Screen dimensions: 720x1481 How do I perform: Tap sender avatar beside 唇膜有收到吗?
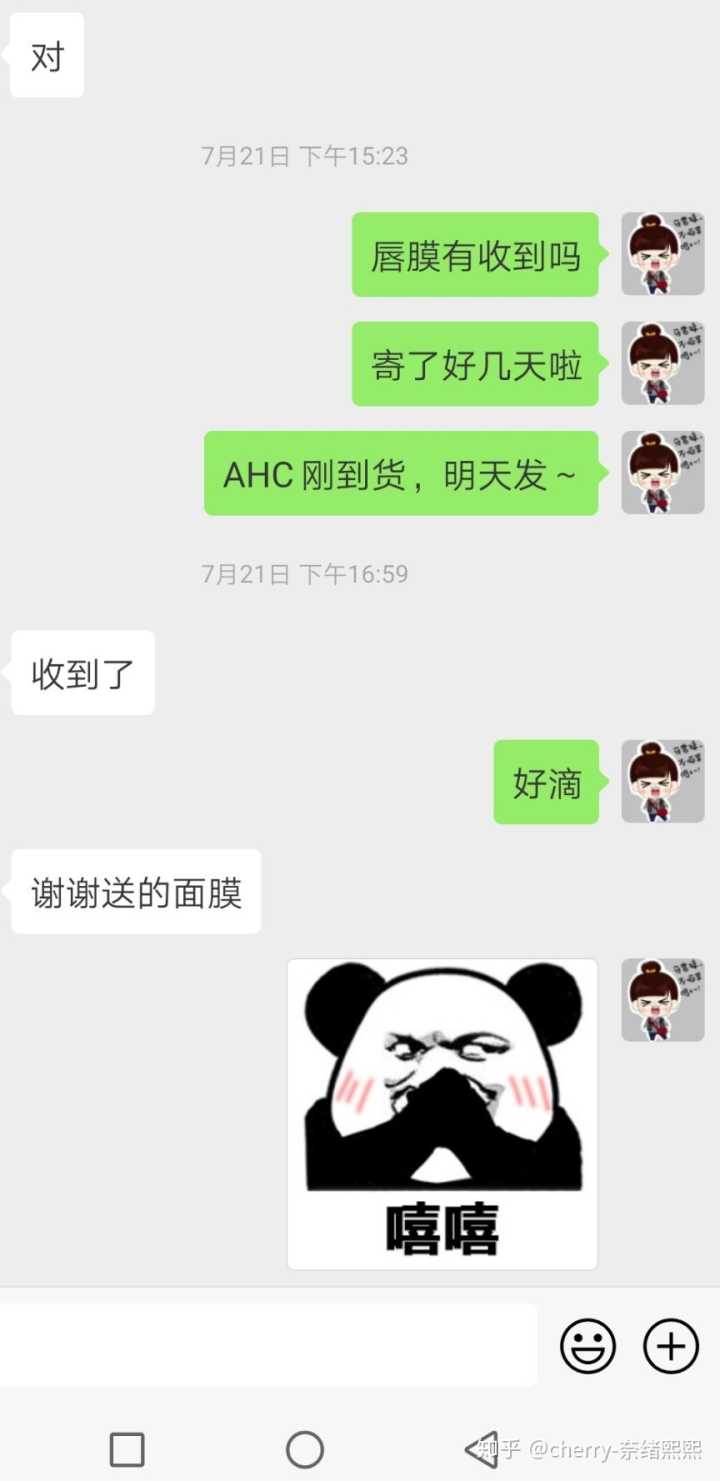(662, 254)
